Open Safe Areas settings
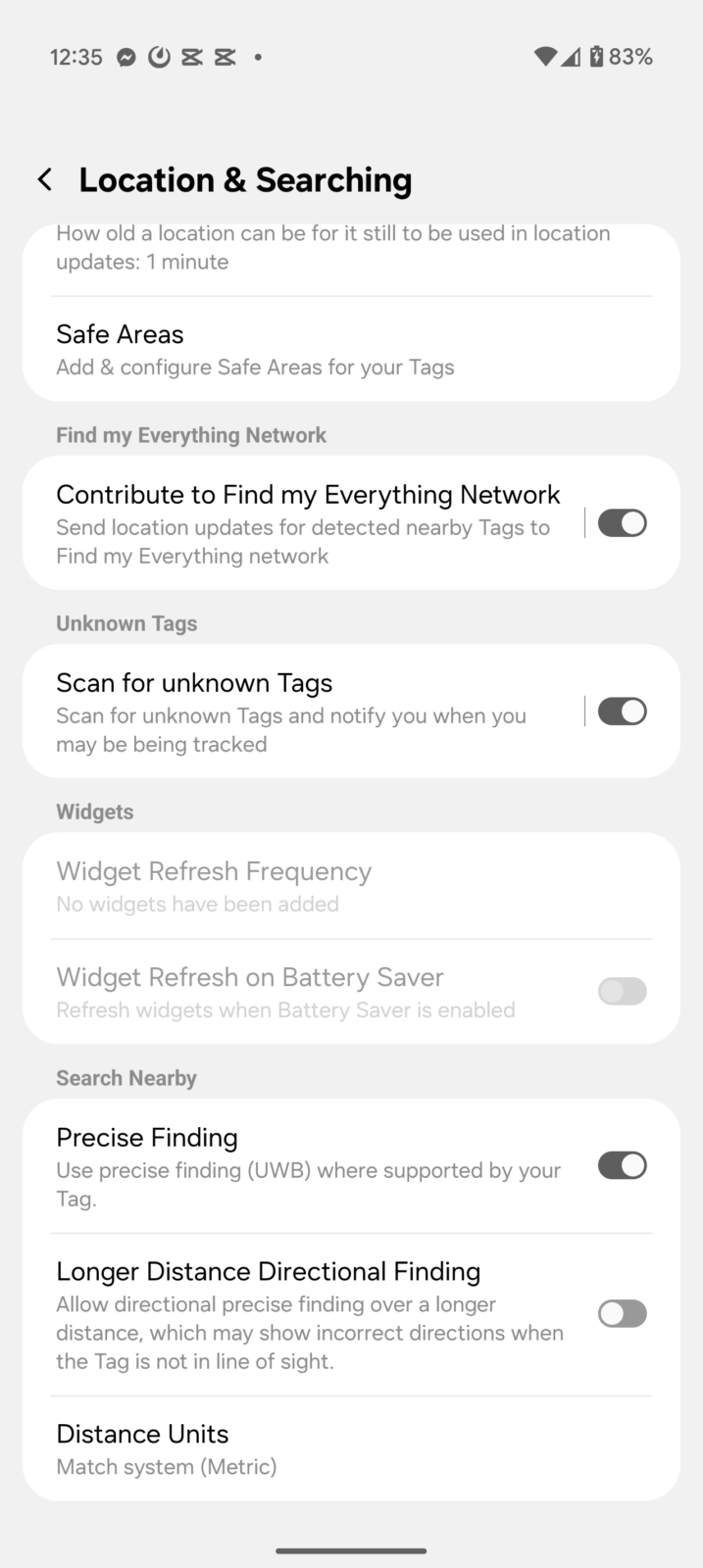This screenshot has width=703, height=1568. tap(294, 349)
